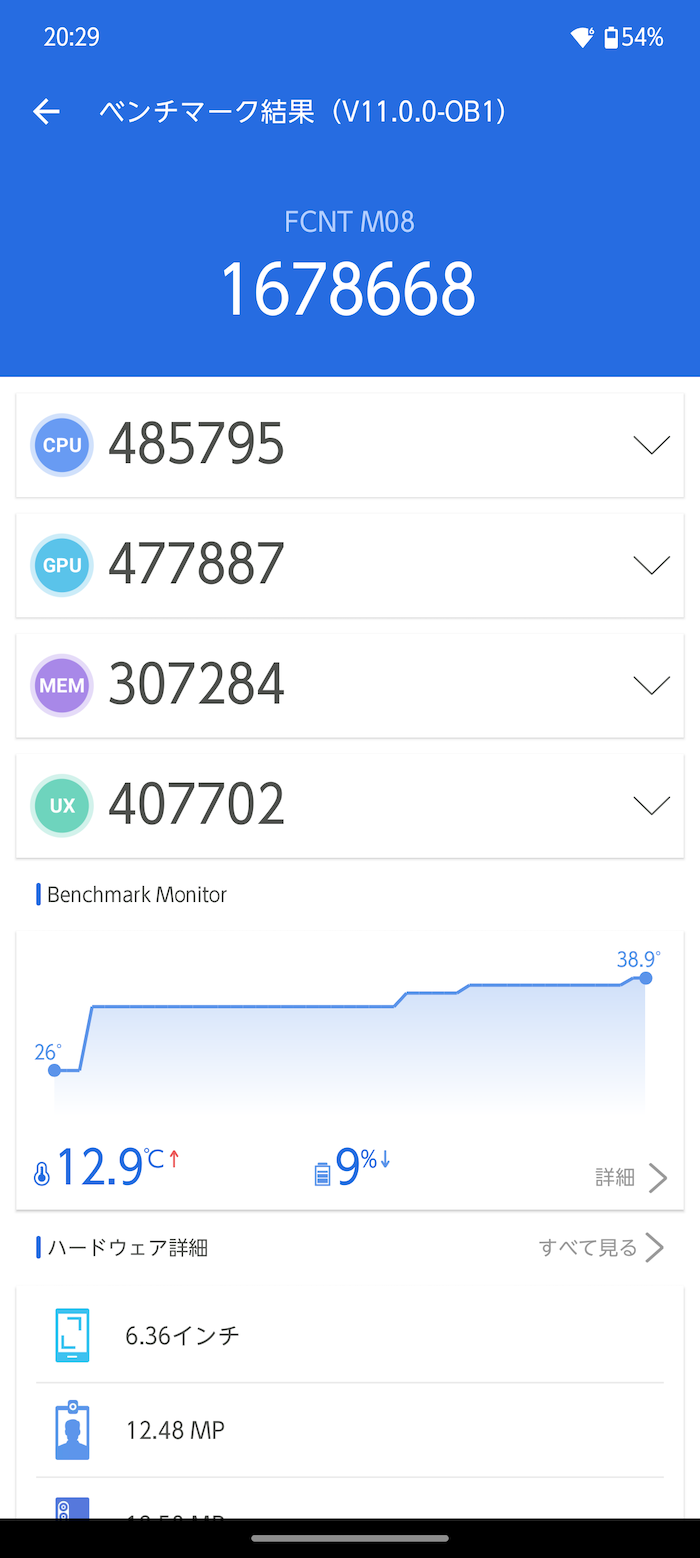Expand the CPU score details

[x=651, y=446]
